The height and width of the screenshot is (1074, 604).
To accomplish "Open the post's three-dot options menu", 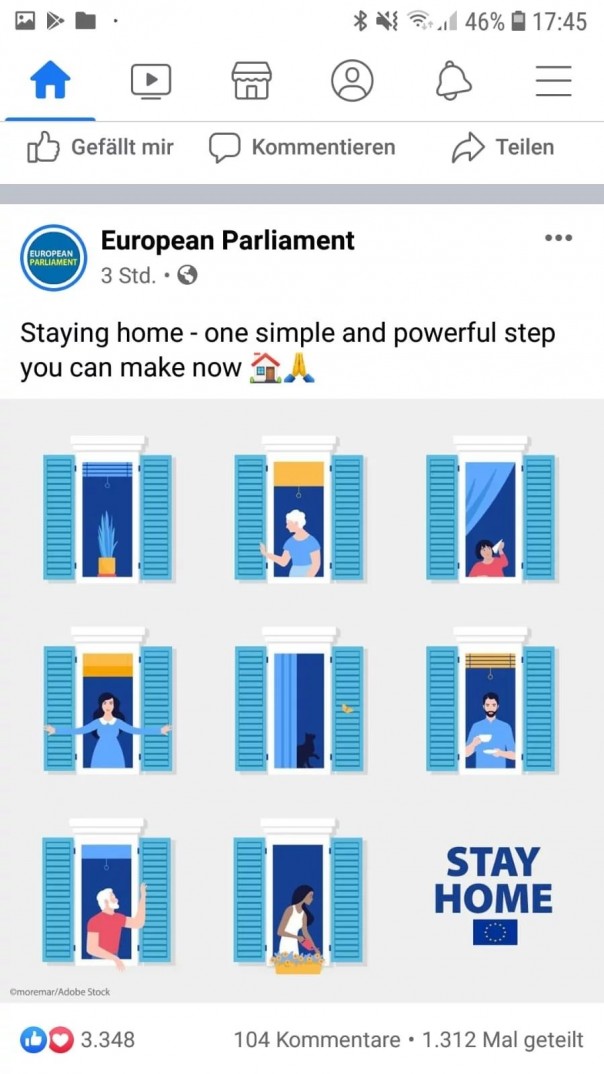I will (x=558, y=238).
